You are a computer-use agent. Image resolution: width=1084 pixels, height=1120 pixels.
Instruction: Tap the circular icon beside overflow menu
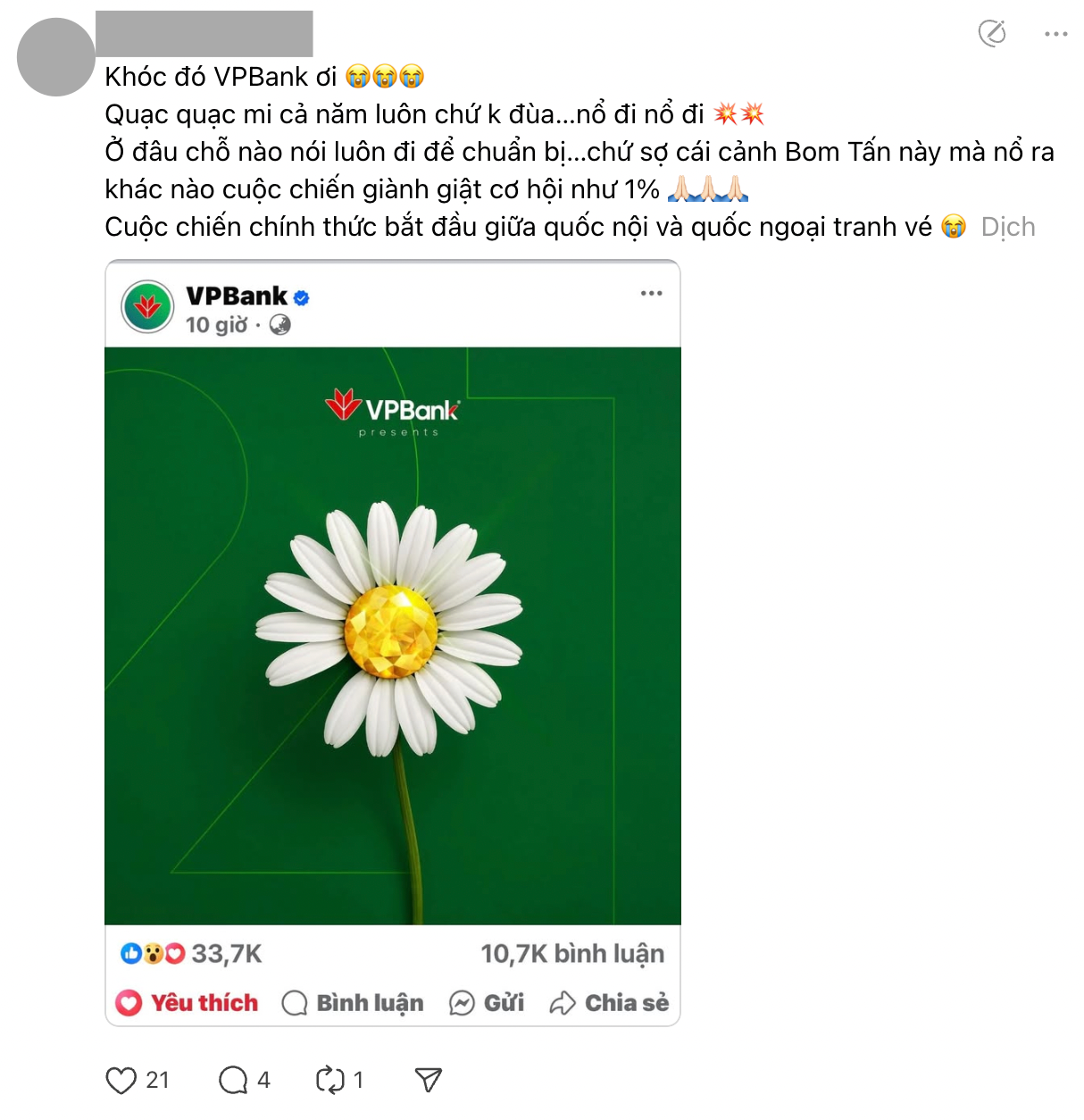click(x=992, y=34)
